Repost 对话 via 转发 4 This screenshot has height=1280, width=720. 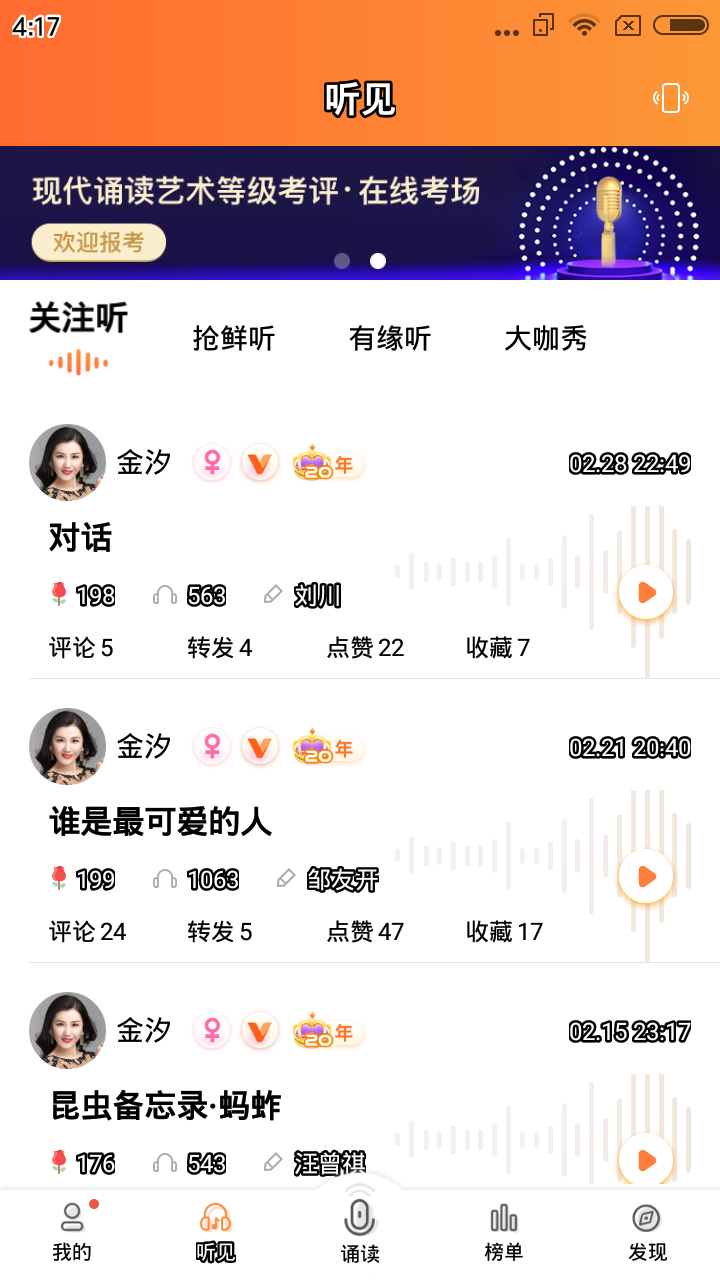tap(220, 648)
